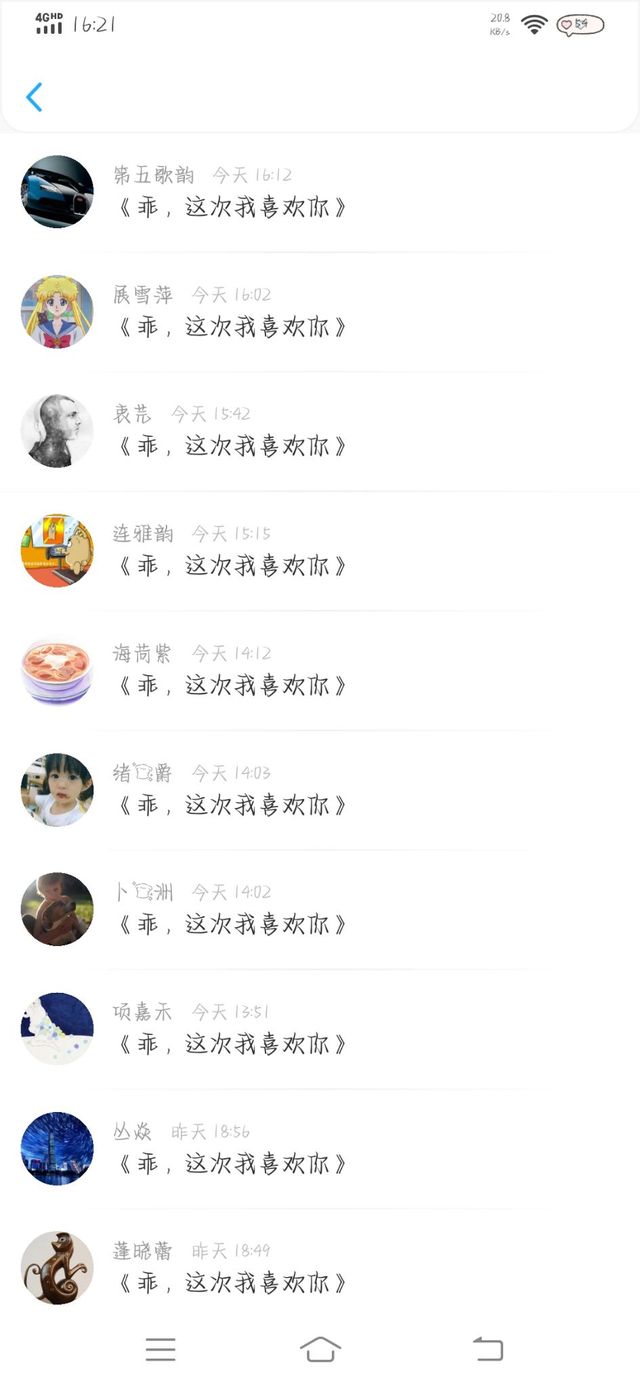Go back using the blue arrow
This screenshot has height=1387, width=640.
coord(34,97)
